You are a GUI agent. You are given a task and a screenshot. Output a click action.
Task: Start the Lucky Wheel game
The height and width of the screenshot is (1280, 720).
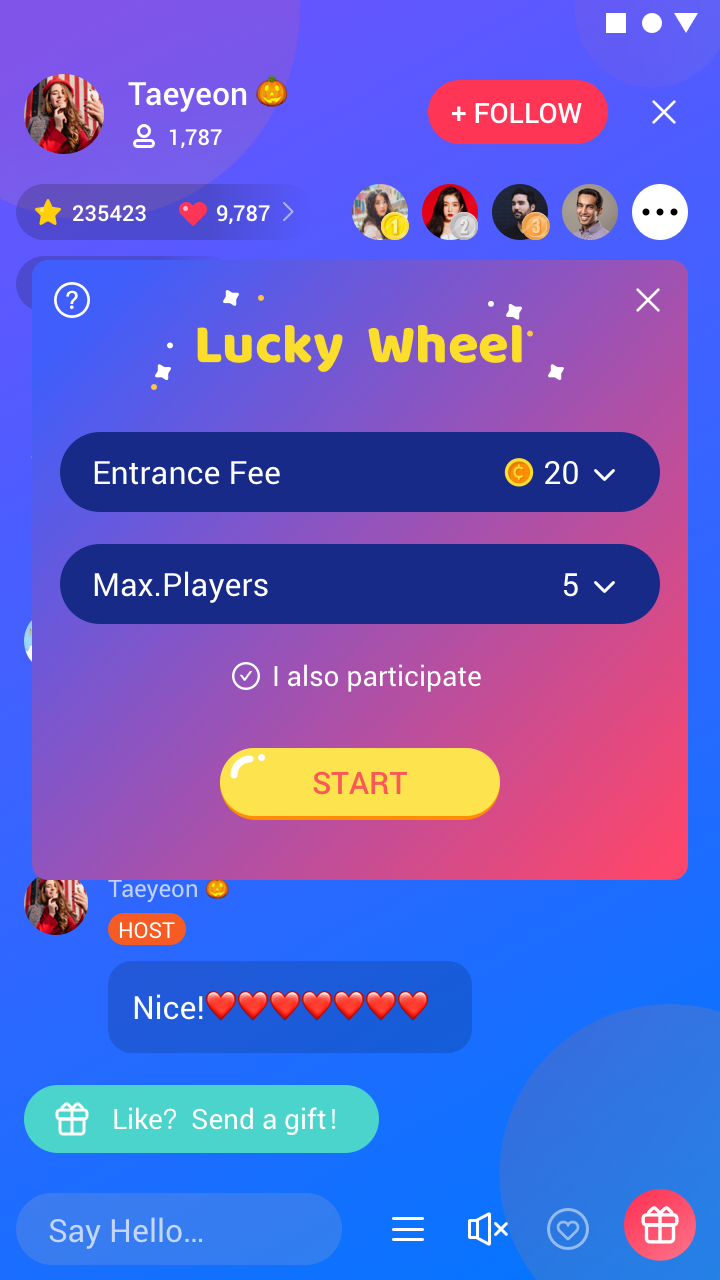point(360,783)
